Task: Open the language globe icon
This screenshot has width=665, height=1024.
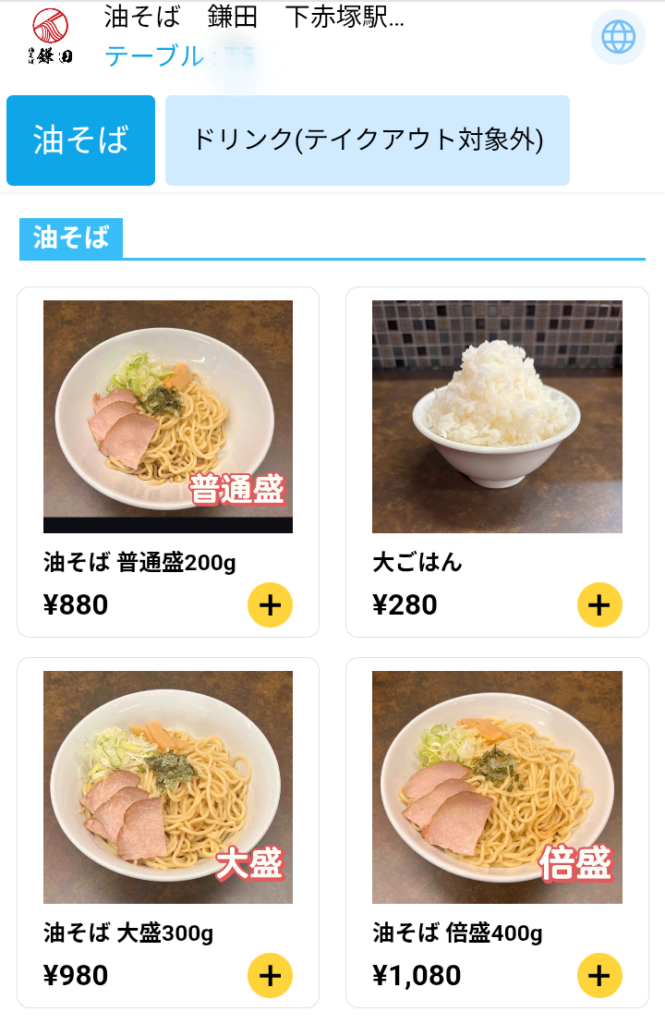Action: 618,37
